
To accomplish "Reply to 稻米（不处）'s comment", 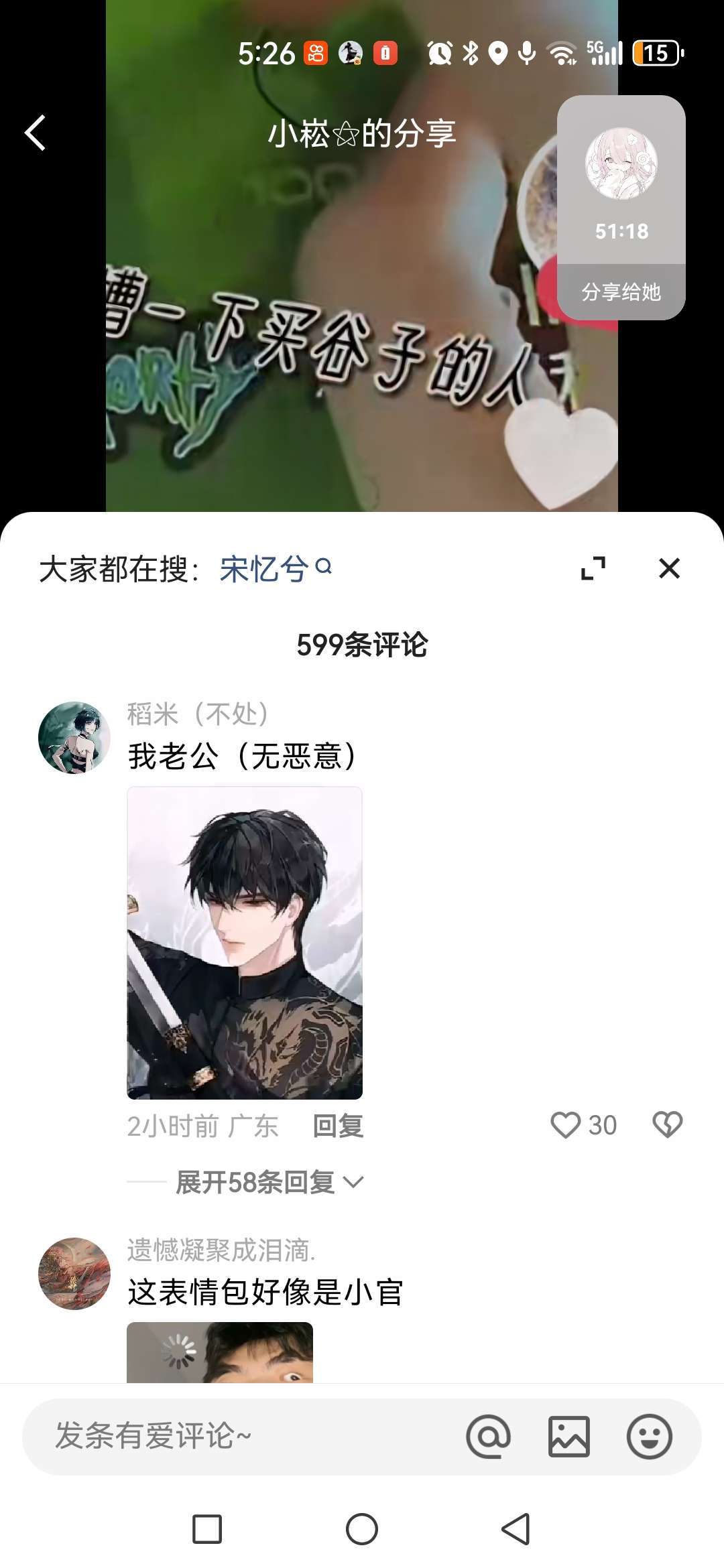I will 338,1126.
